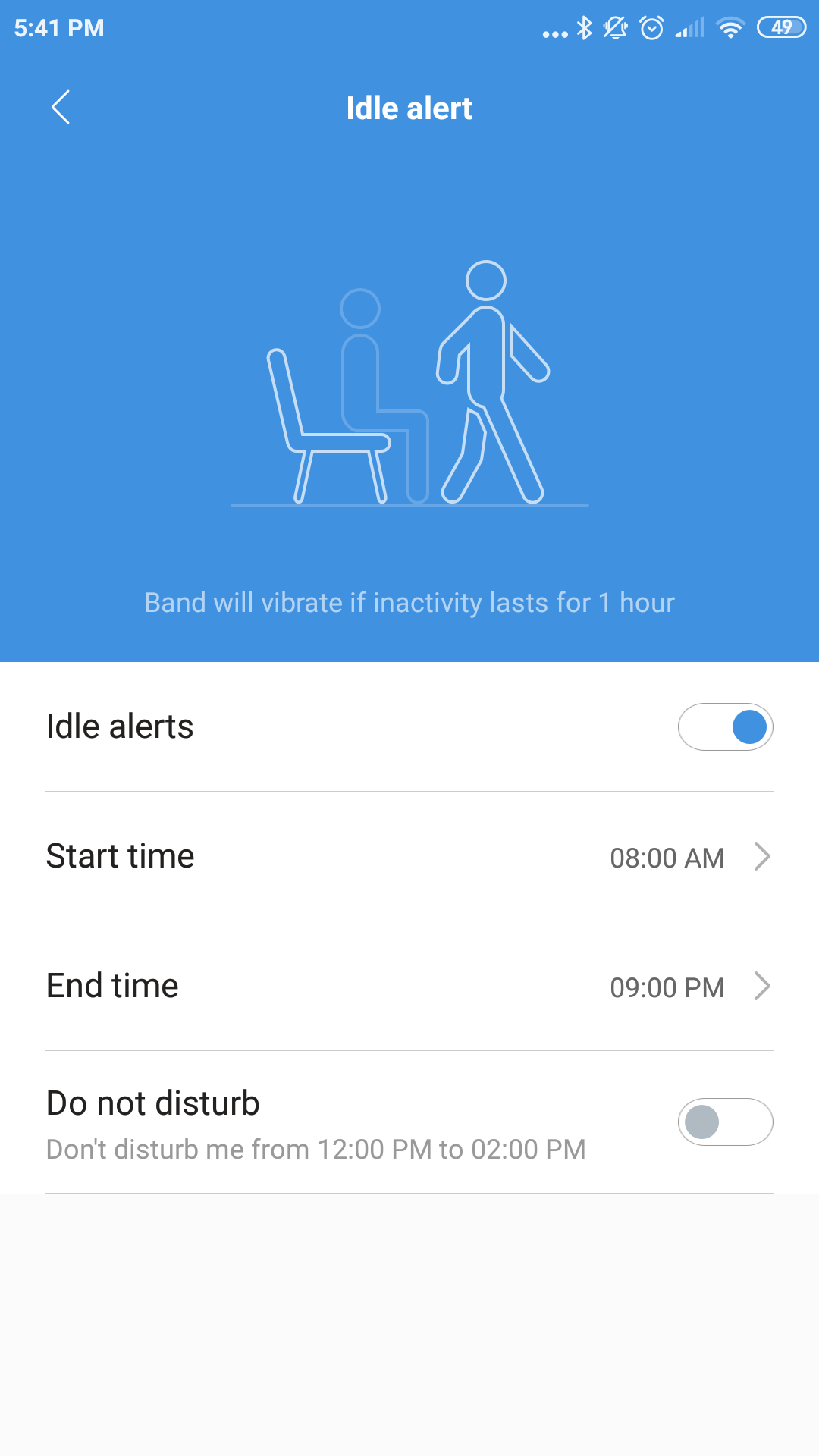Turn off the Idle alerts switch
Image resolution: width=819 pixels, height=1456 pixels.
coord(725,726)
